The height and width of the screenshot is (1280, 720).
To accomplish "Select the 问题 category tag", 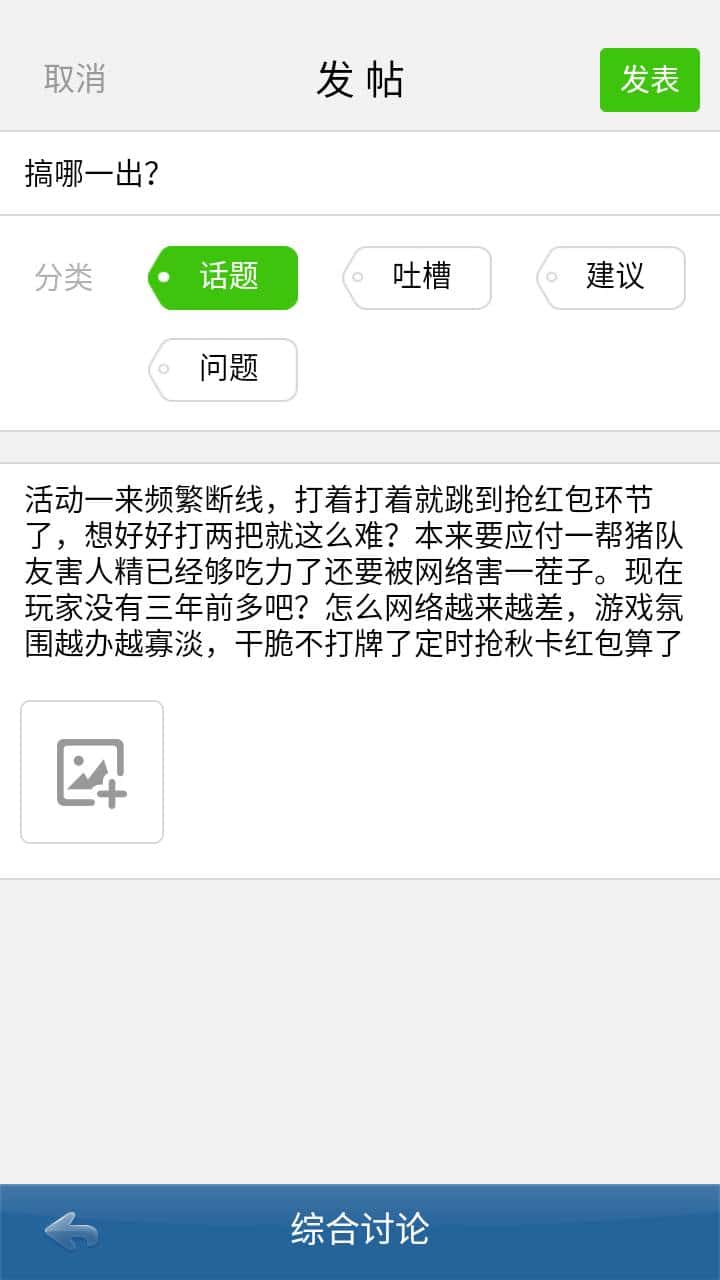I will pyautogui.click(x=224, y=370).
